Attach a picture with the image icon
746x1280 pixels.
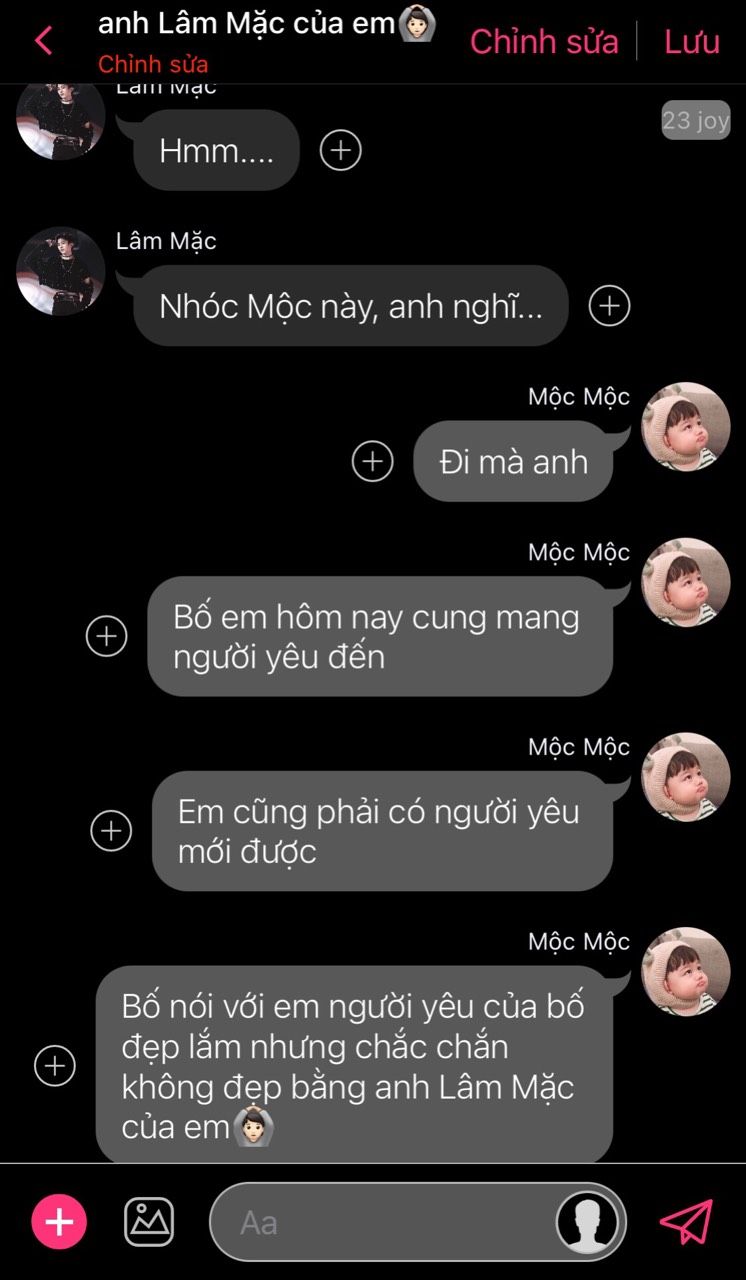click(149, 1222)
